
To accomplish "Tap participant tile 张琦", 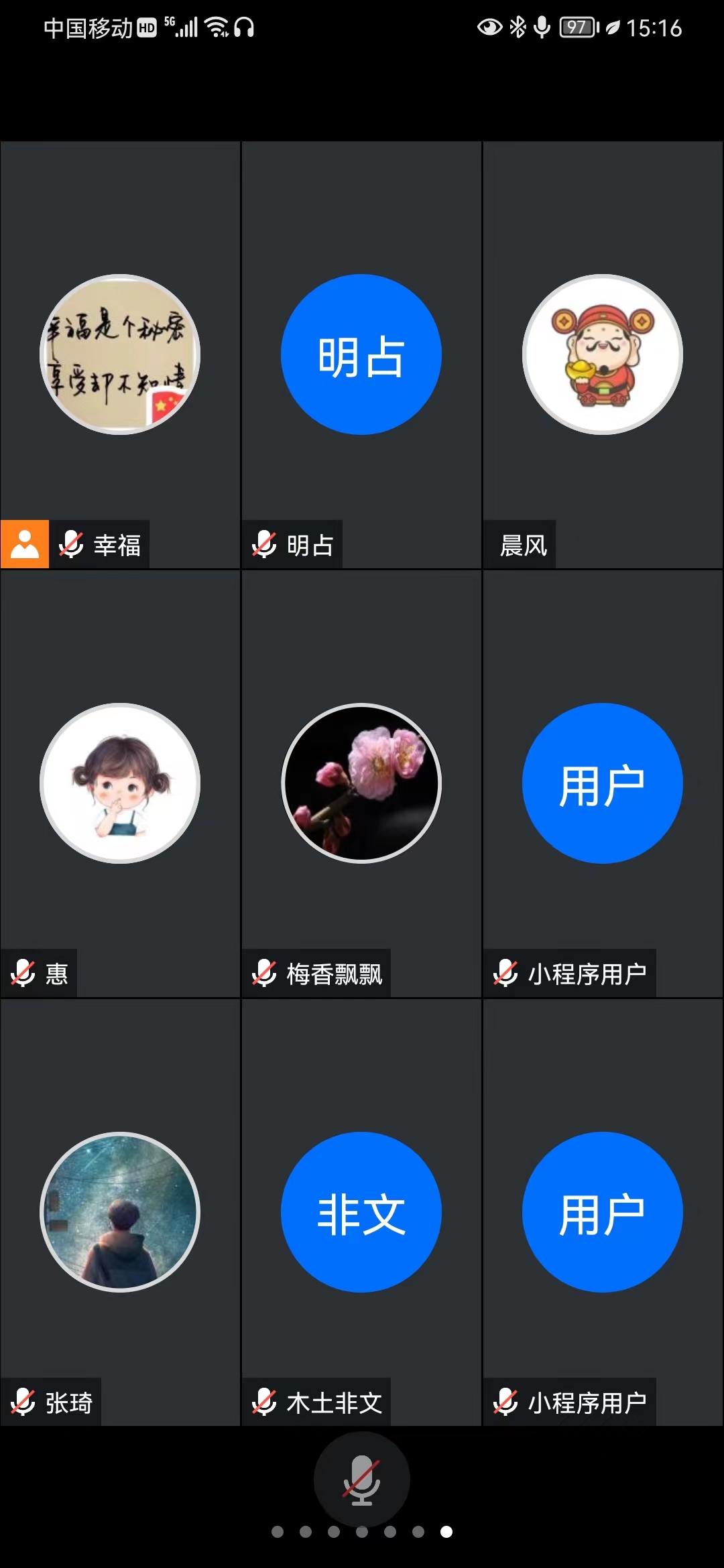I will click(x=120, y=1213).
